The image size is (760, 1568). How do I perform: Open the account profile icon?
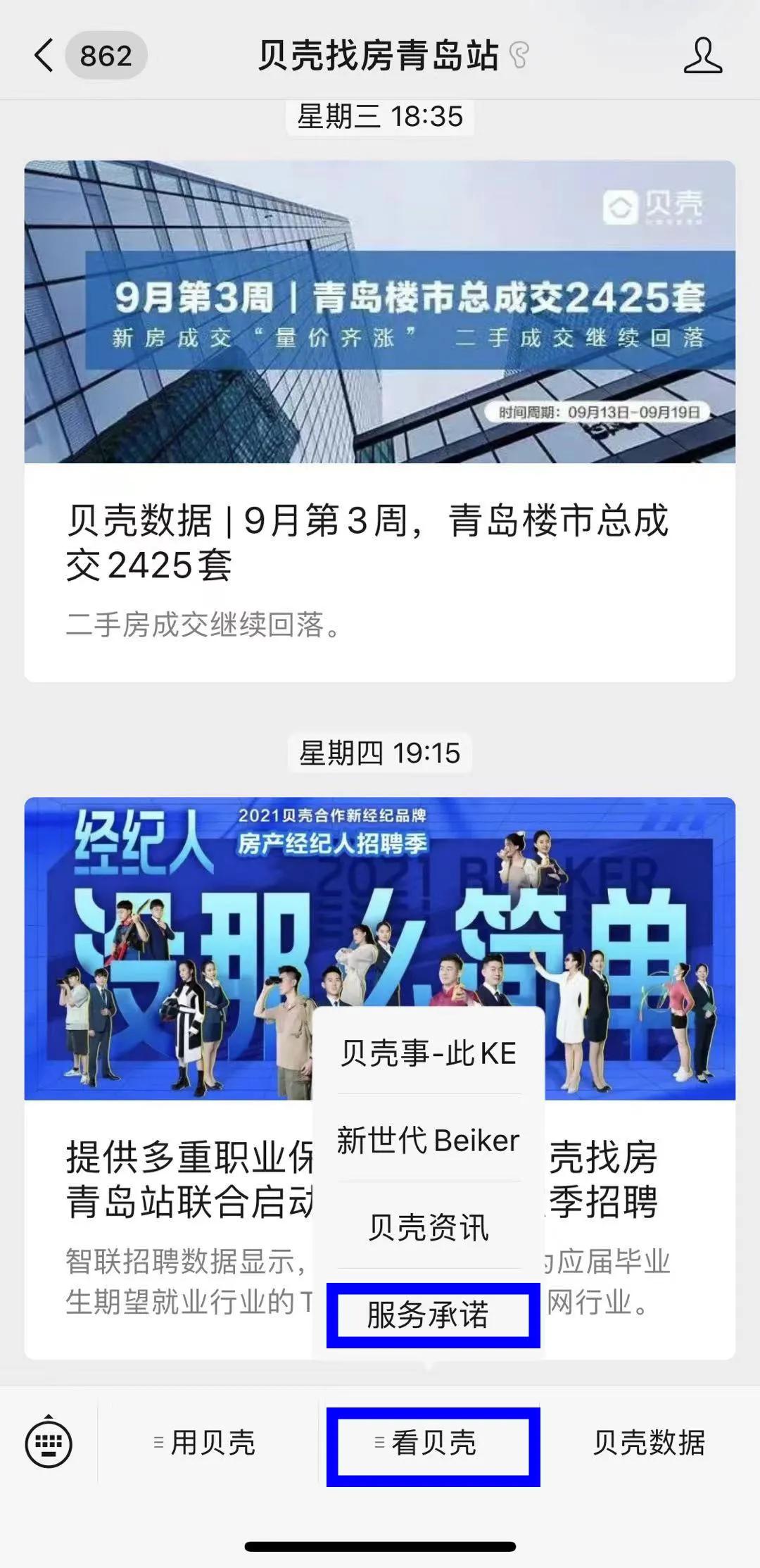tap(702, 56)
